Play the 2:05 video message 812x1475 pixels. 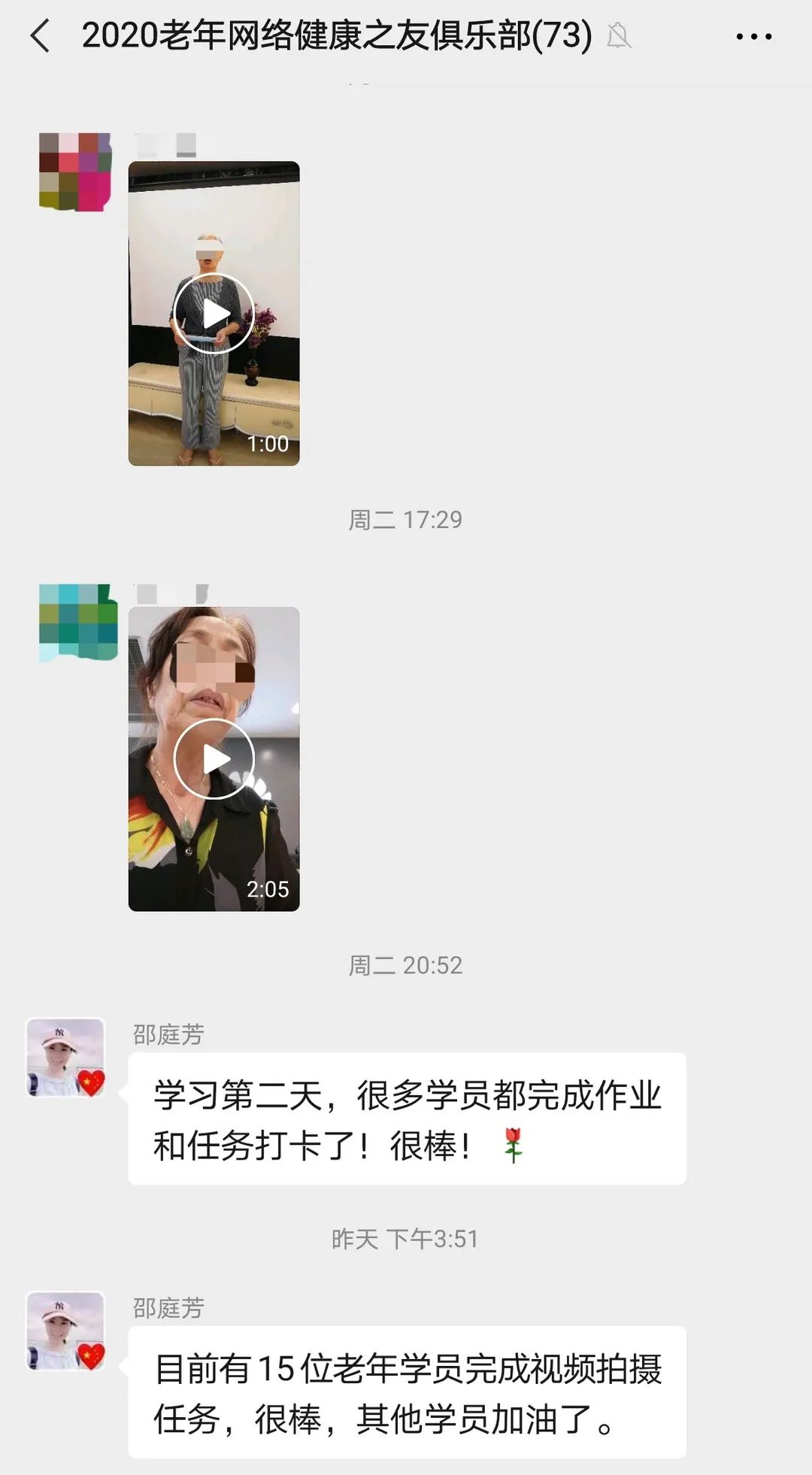[214, 759]
